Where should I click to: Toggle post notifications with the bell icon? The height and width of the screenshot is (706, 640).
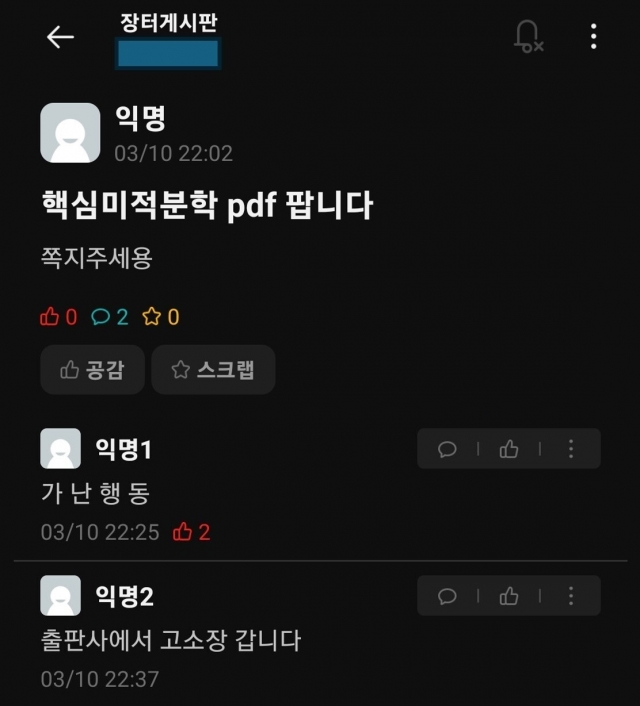click(x=527, y=37)
